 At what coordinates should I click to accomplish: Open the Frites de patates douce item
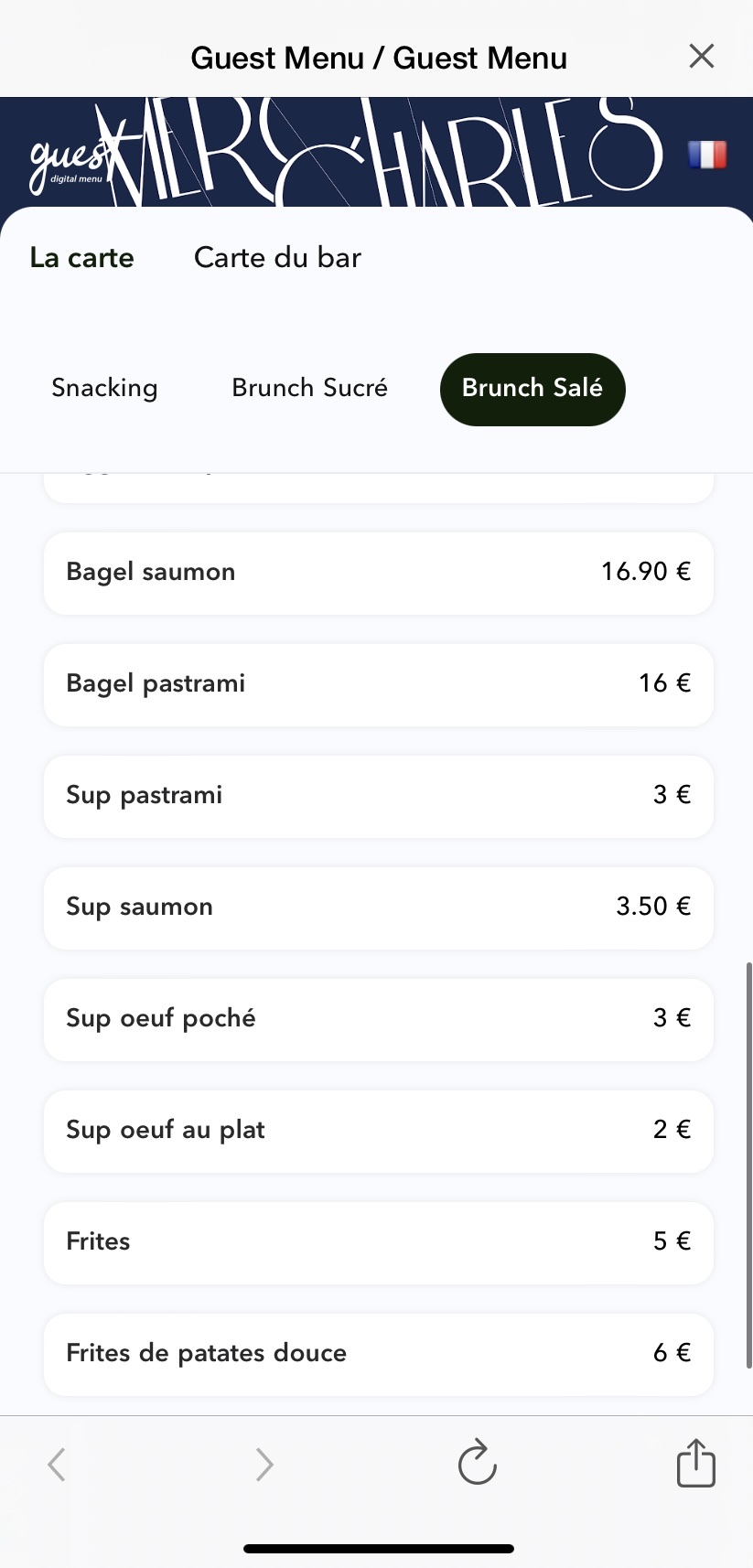(x=378, y=1354)
